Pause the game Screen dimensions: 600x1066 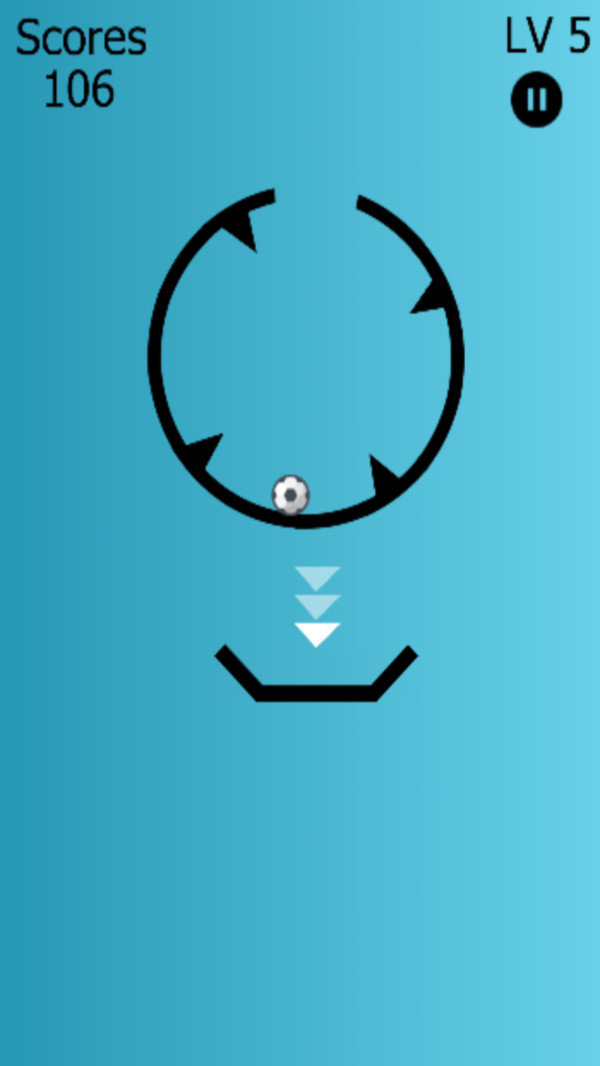tap(537, 100)
